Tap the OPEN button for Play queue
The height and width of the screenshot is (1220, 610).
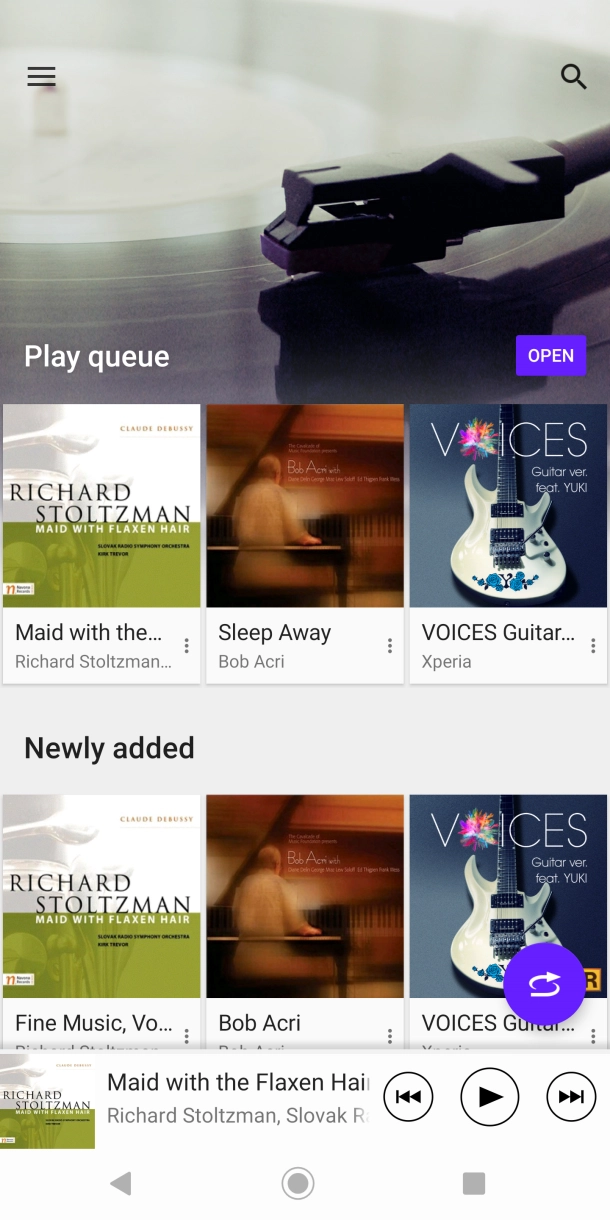(550, 356)
